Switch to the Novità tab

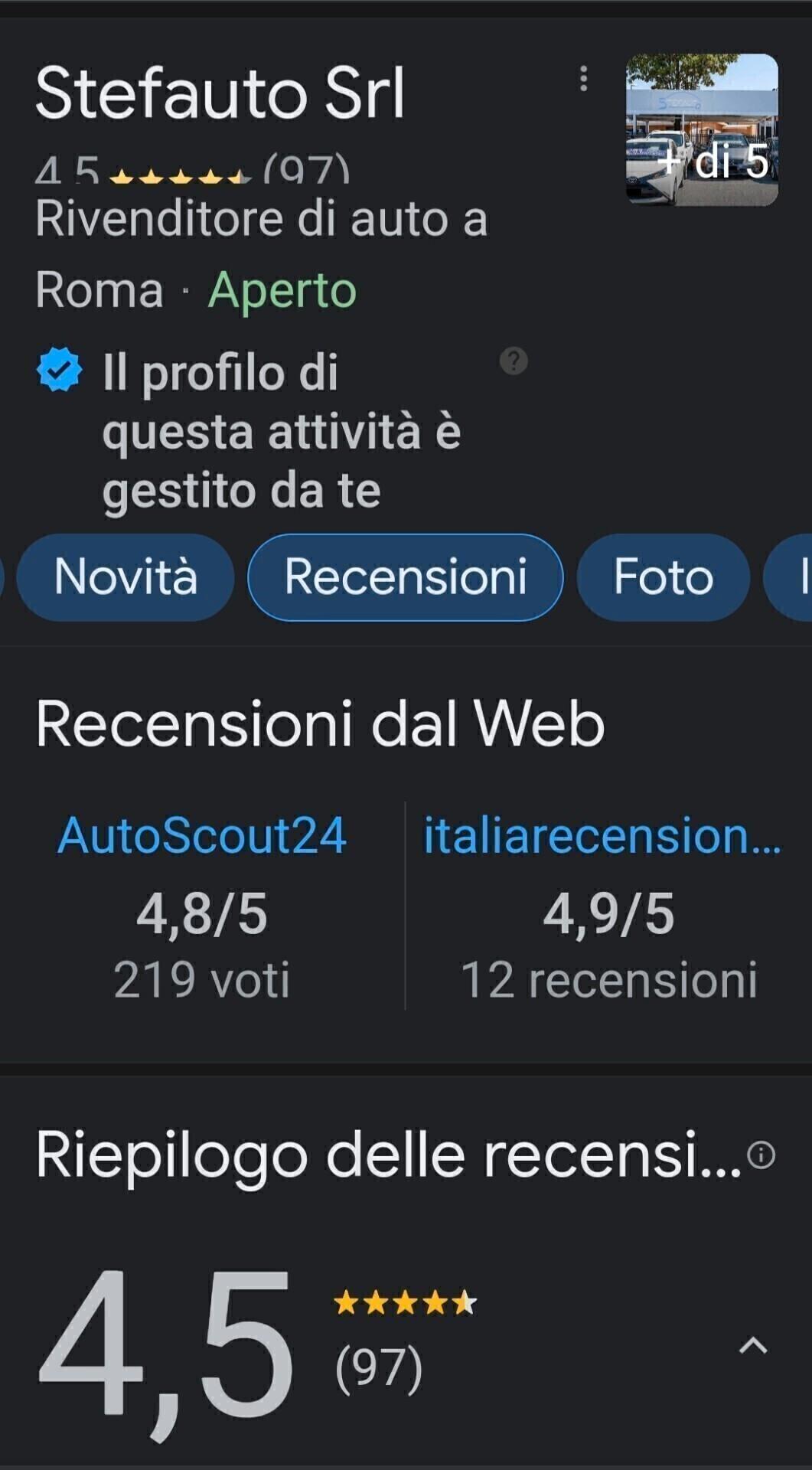click(x=126, y=577)
